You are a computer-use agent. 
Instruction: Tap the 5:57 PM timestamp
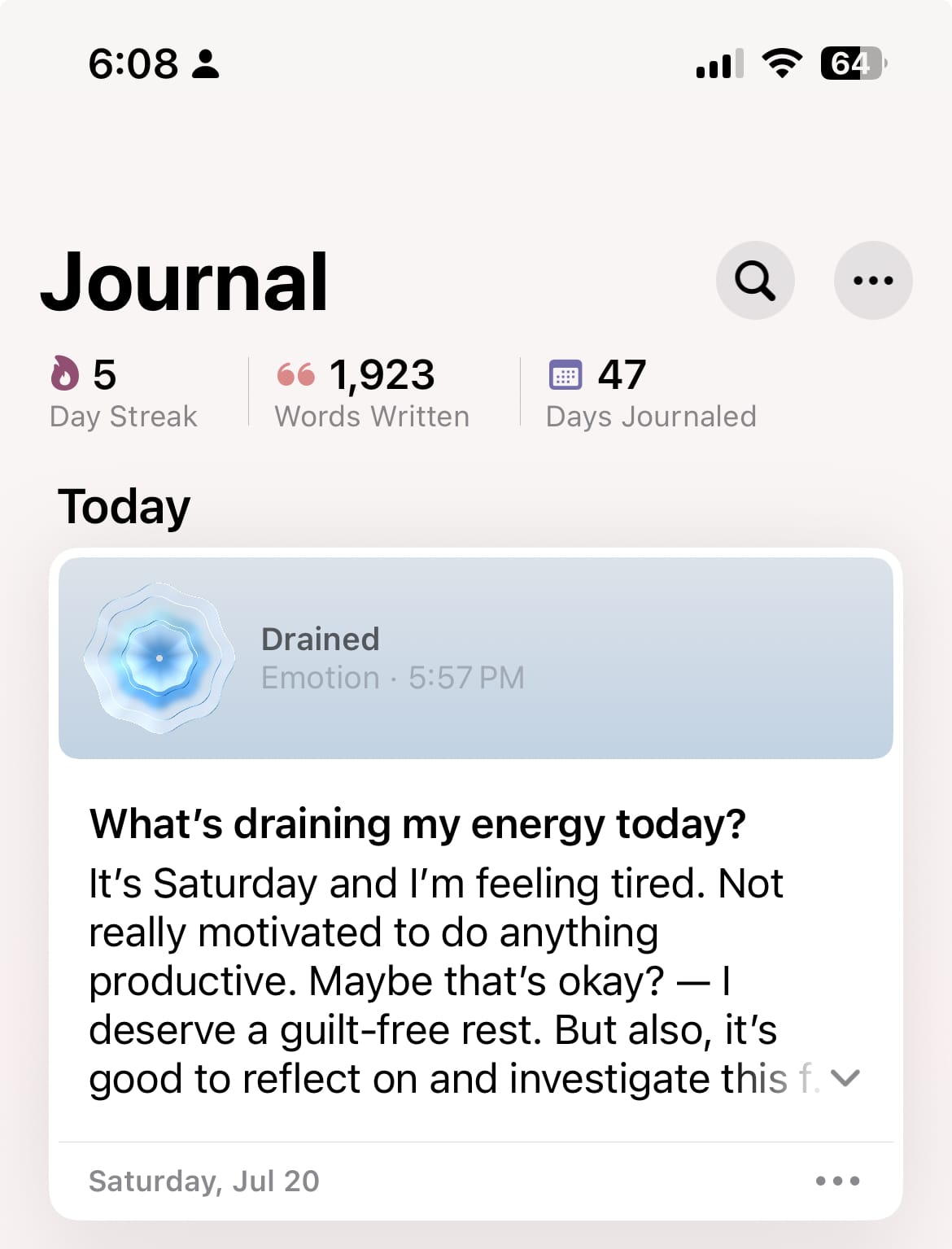click(x=466, y=676)
